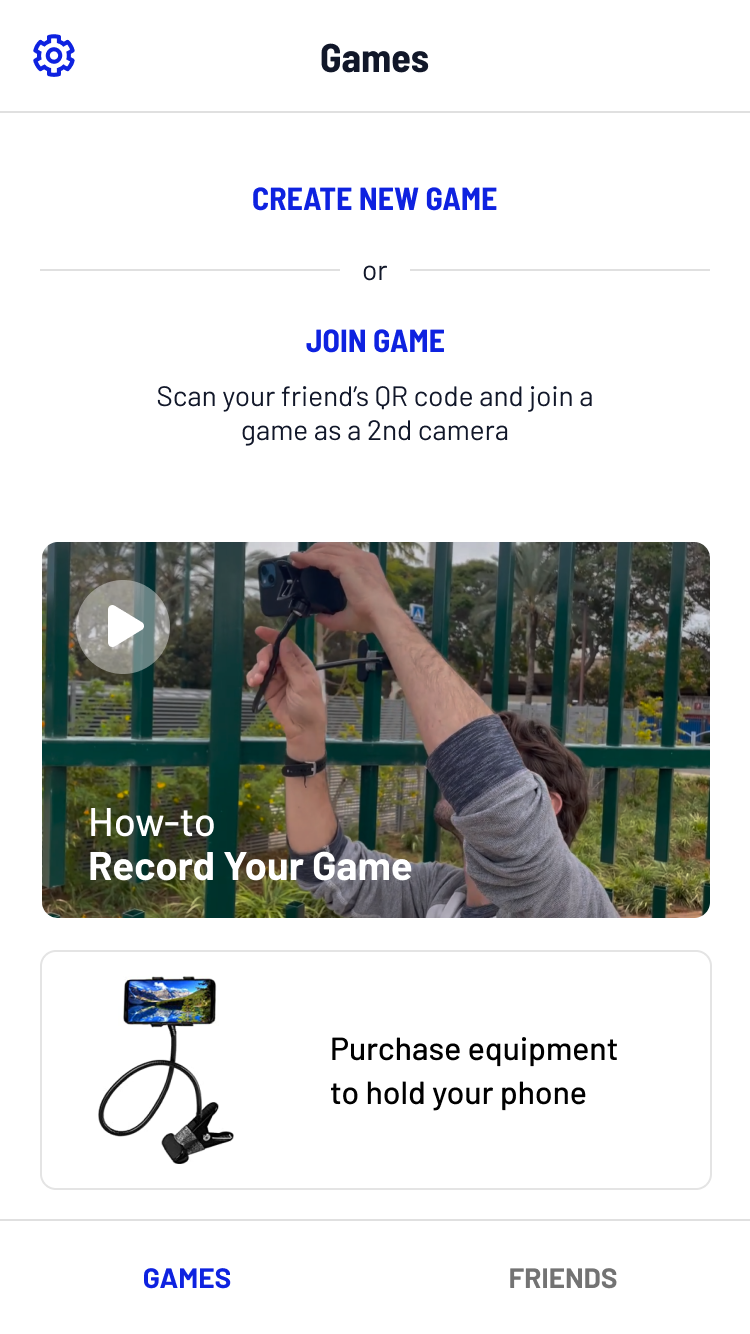Screen dimensions: 750x1334
Task: Select Join Game to scan QR code
Action: [375, 341]
